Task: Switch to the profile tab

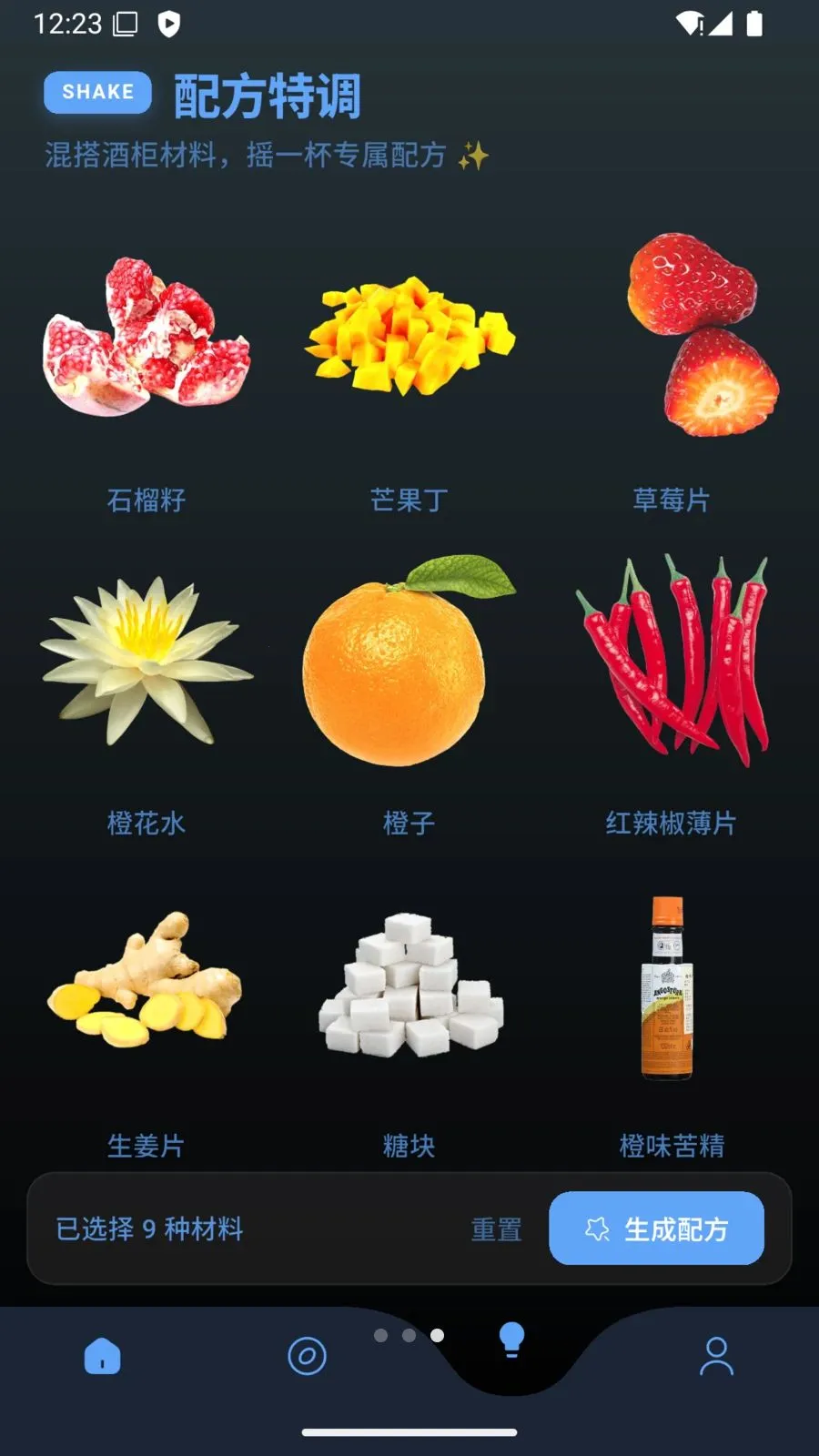Action: click(716, 1356)
